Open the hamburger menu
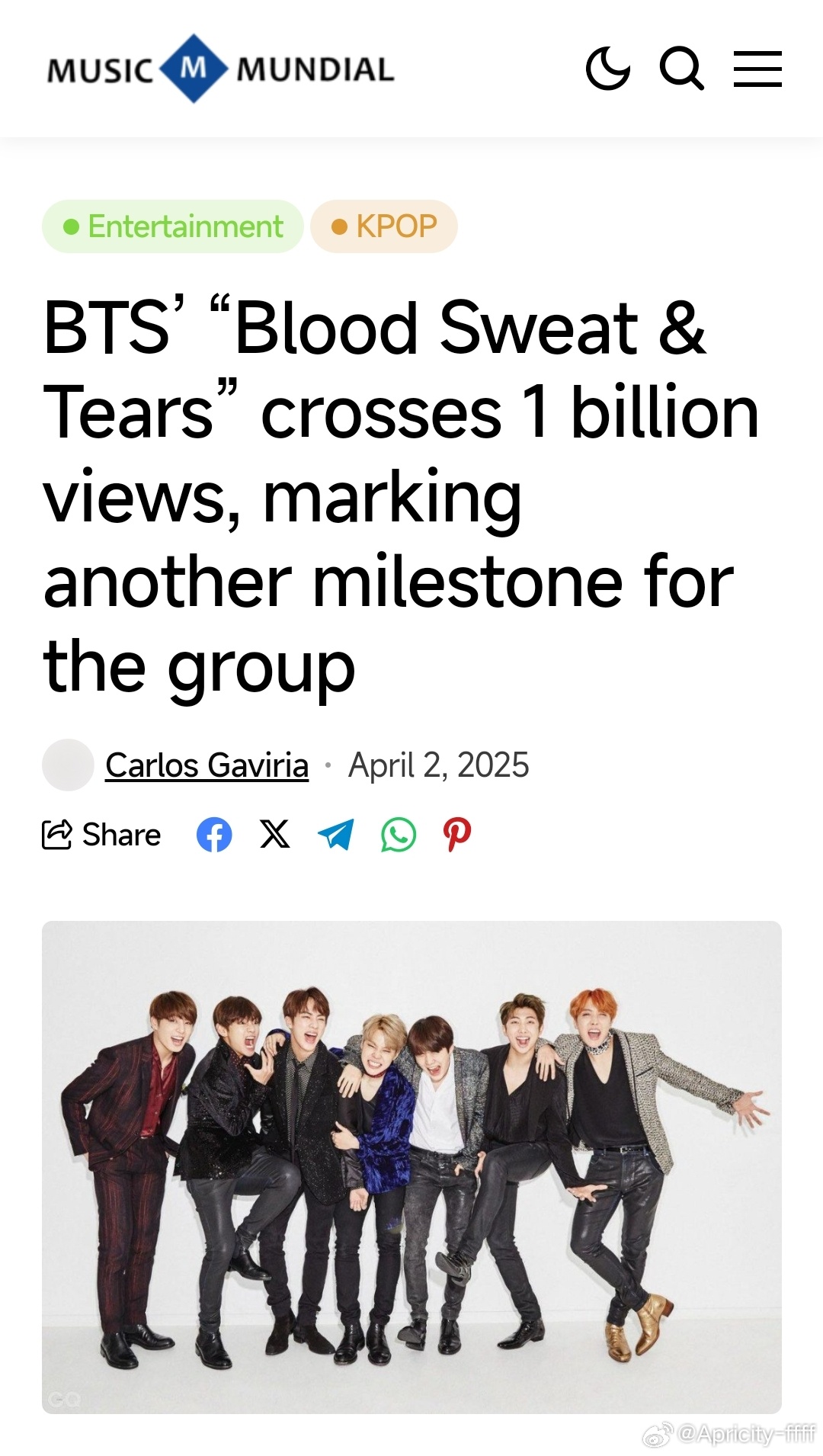The image size is (823, 1456). click(757, 69)
